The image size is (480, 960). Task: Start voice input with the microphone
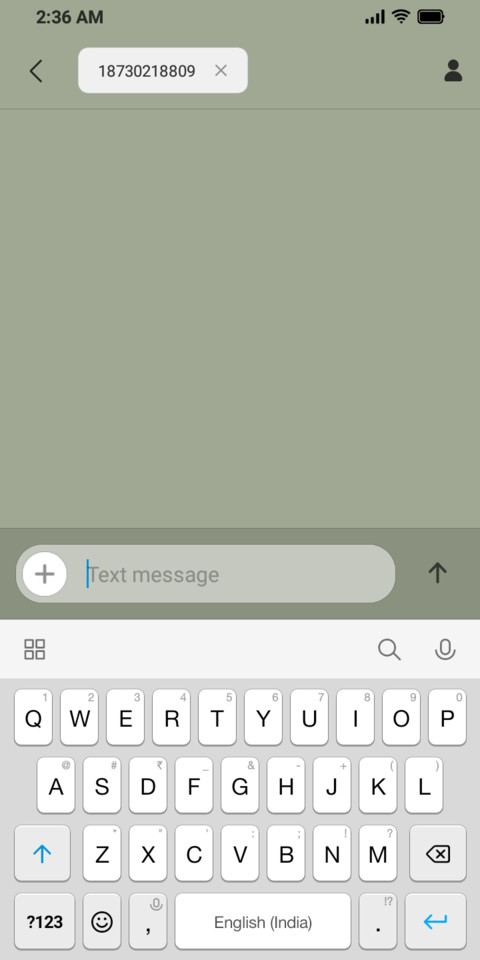tap(445, 649)
